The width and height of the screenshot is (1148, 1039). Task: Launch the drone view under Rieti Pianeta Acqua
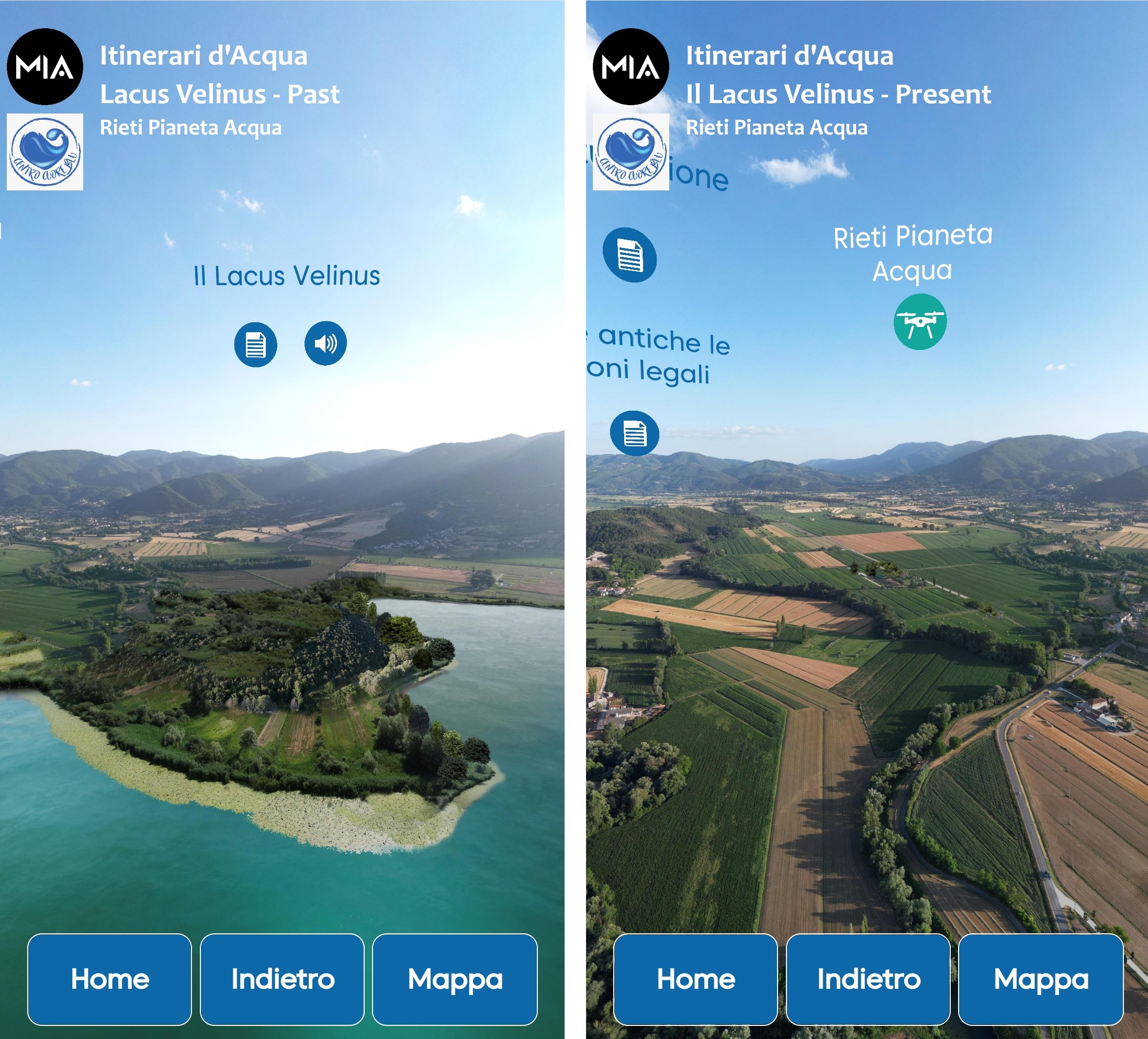pyautogui.click(x=920, y=322)
